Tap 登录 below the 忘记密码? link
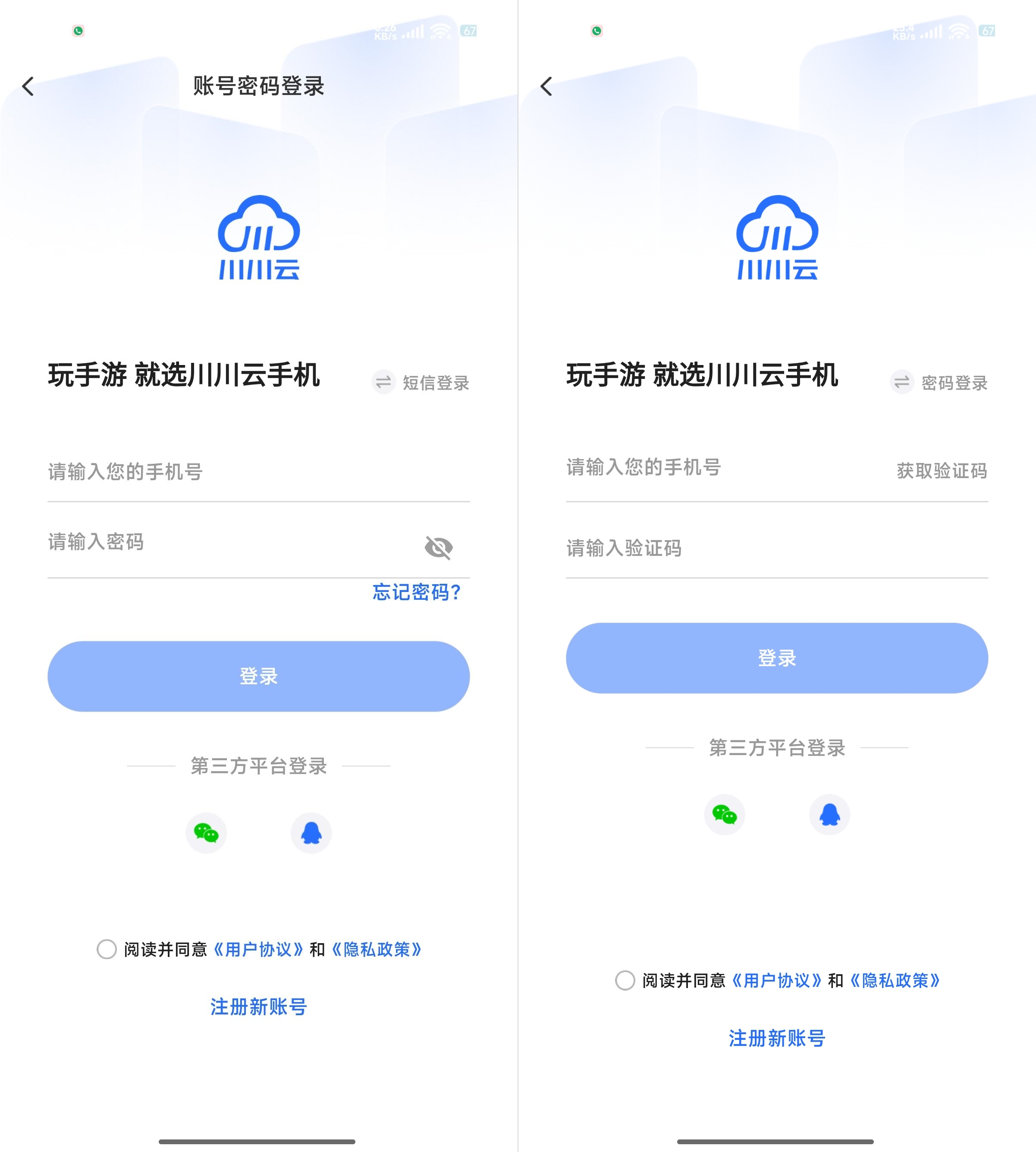 point(258,676)
